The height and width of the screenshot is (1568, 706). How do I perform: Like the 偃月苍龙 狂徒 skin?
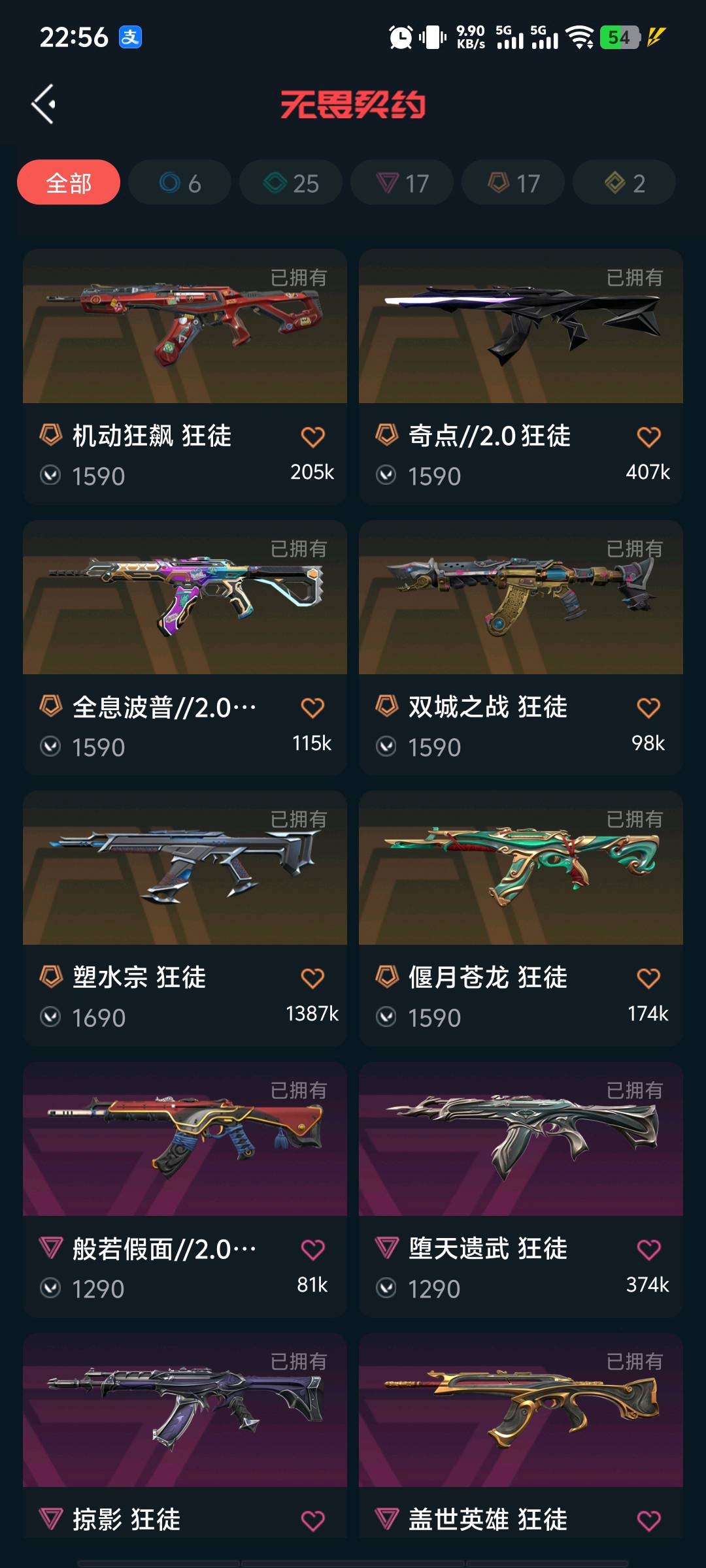coord(648,979)
